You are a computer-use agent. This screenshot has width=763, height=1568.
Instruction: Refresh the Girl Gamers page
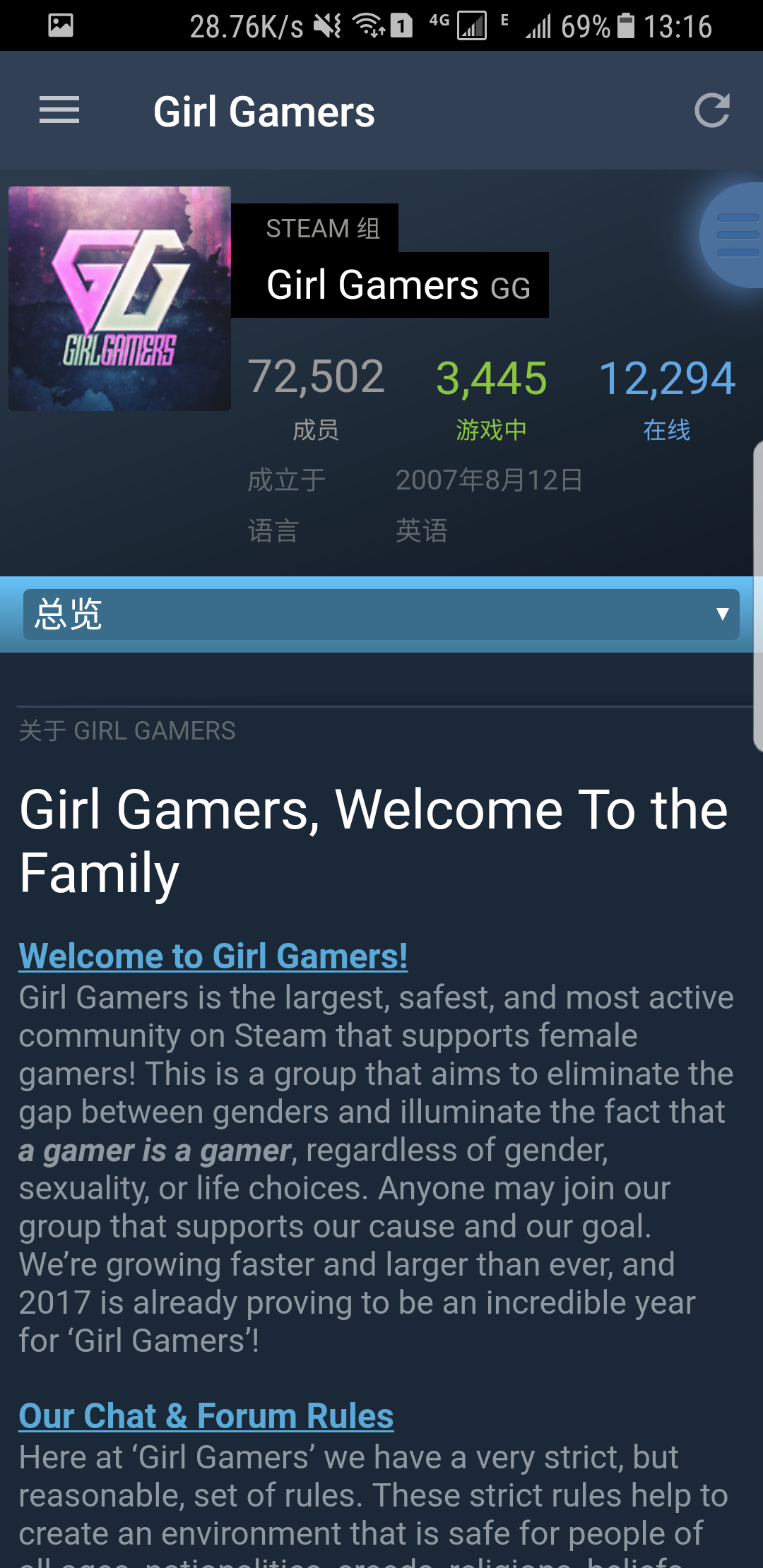(711, 110)
